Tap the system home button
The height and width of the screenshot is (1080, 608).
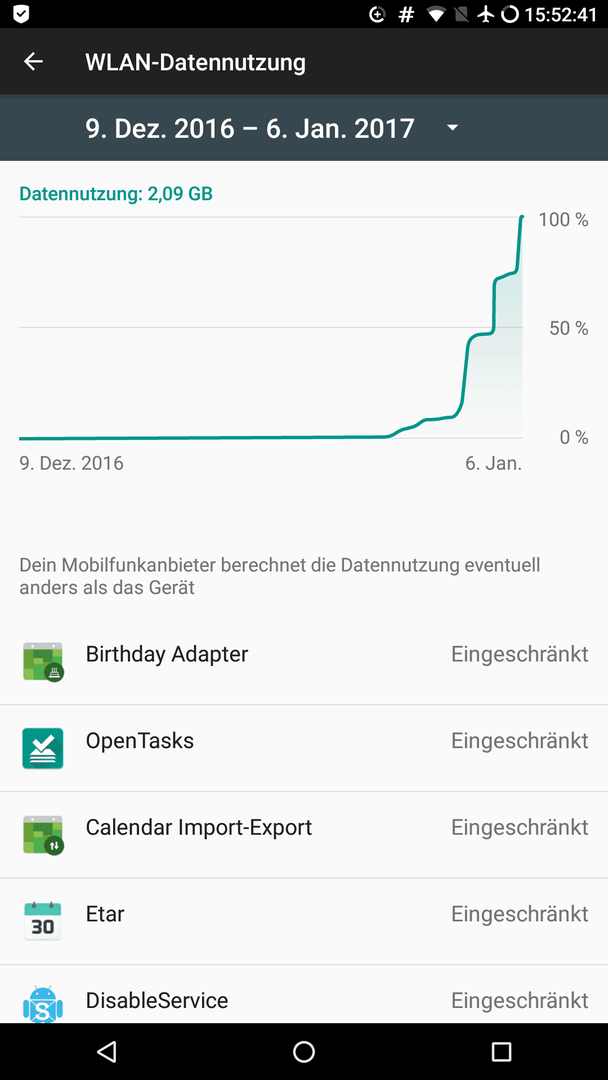click(x=304, y=1051)
